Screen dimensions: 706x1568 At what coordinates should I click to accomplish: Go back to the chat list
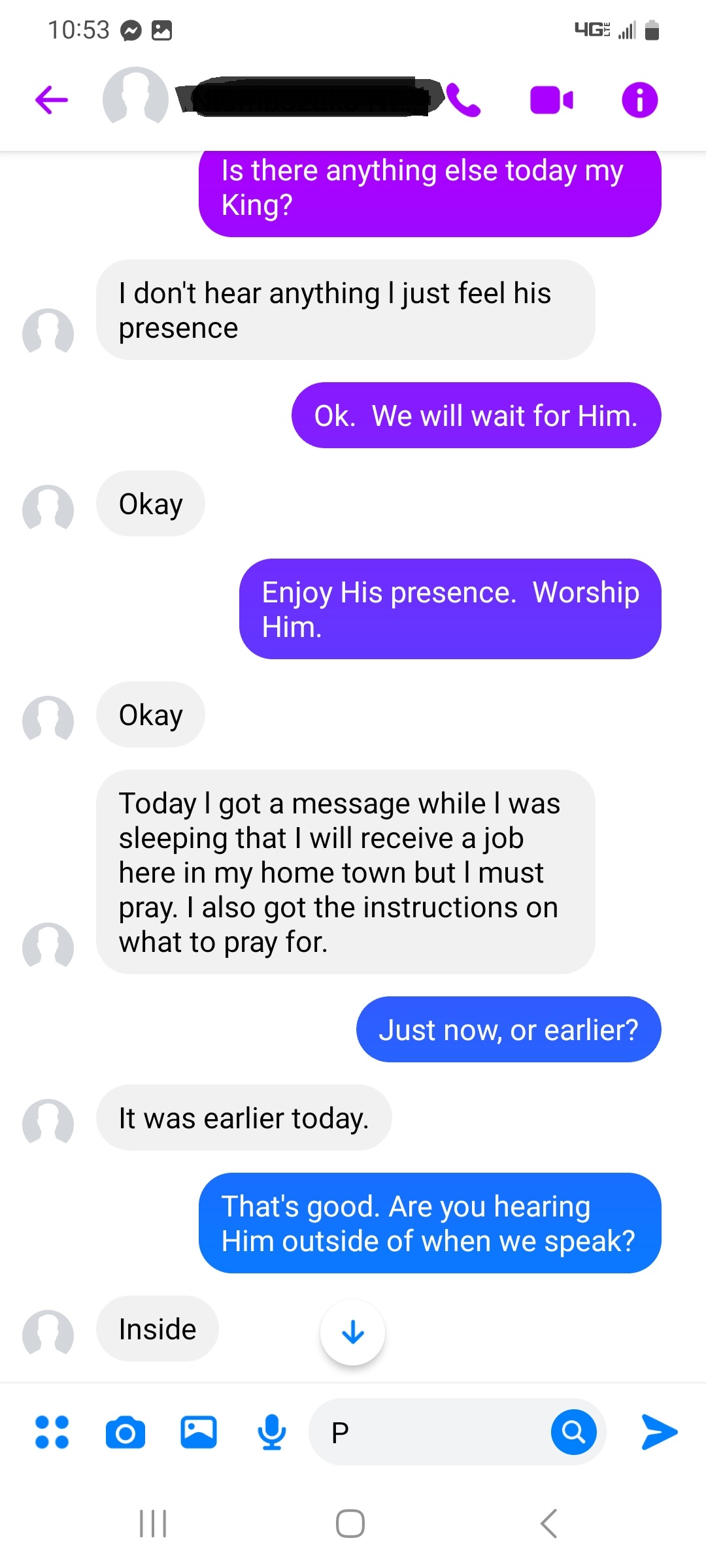tap(52, 100)
